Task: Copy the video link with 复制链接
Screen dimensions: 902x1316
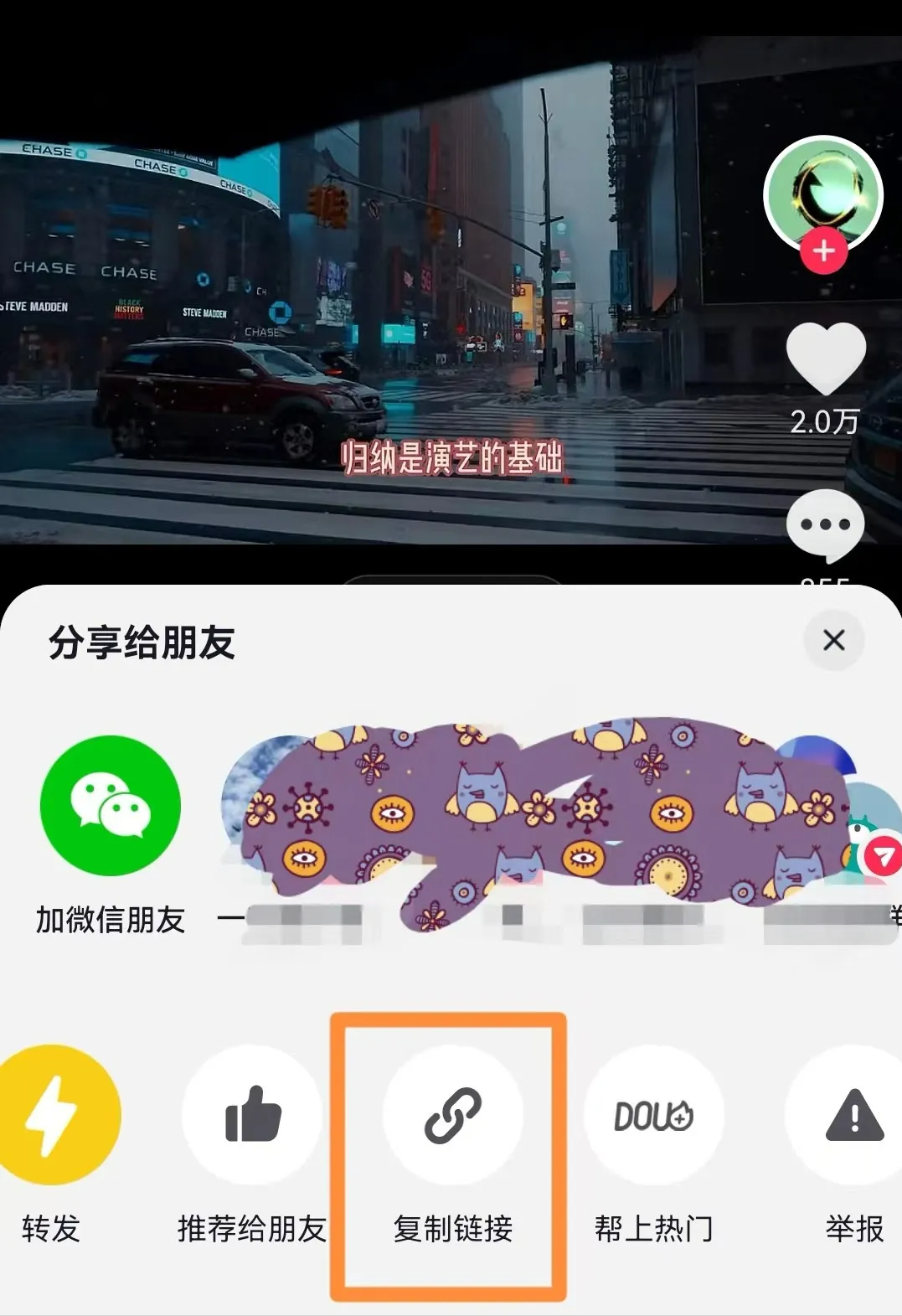Action: coord(452,1115)
